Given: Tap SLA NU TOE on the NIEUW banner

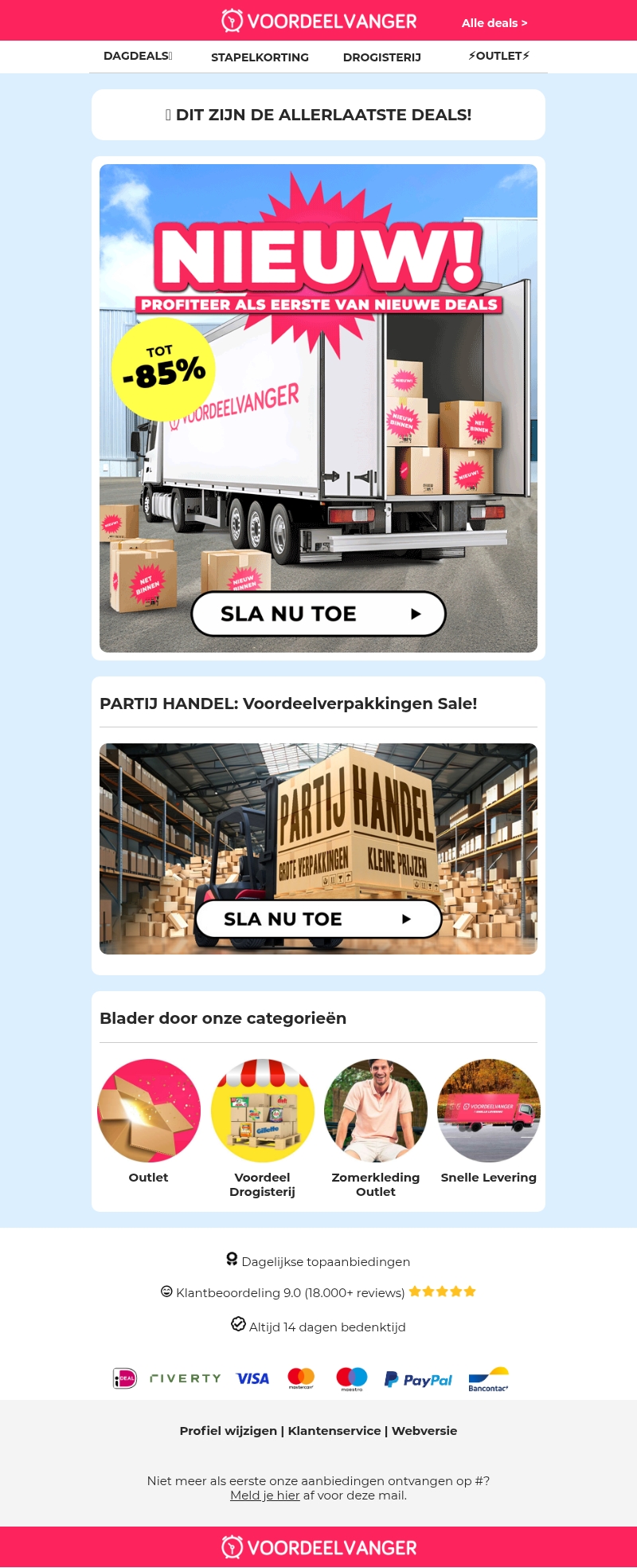Looking at the screenshot, I should 318,613.
